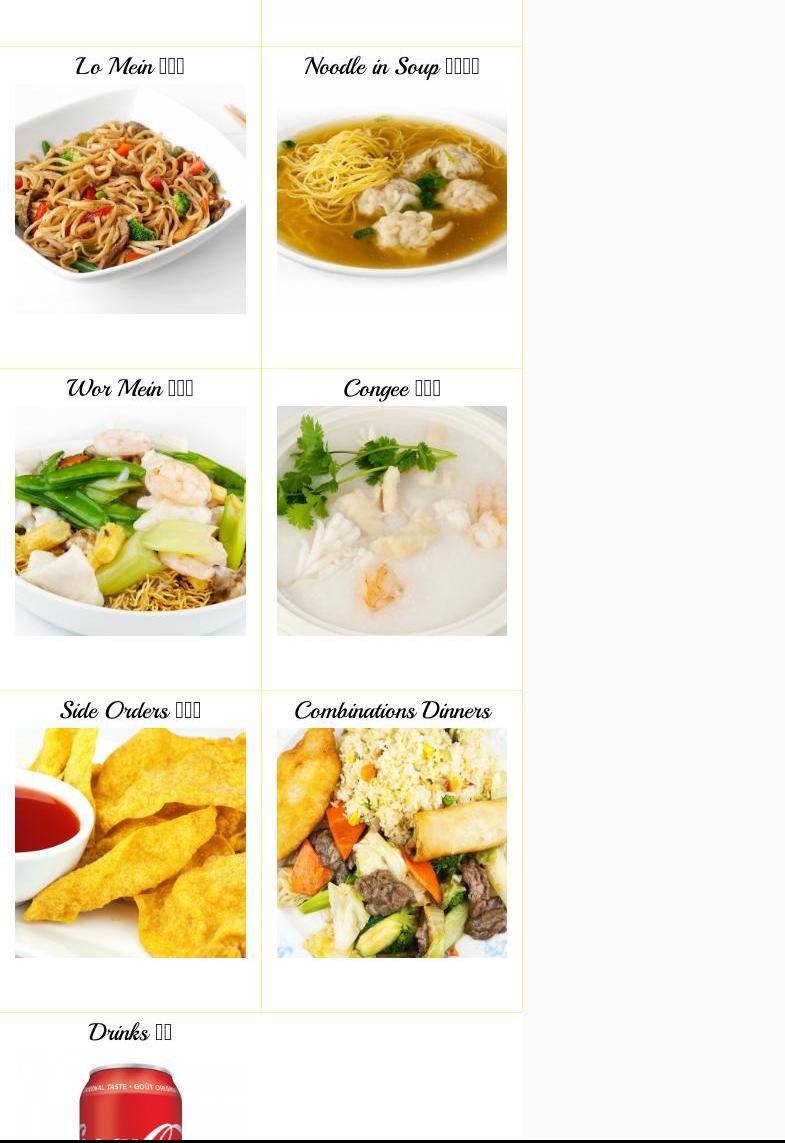Open the Lo Mein menu category
This screenshot has height=1143, width=785.
130,198
